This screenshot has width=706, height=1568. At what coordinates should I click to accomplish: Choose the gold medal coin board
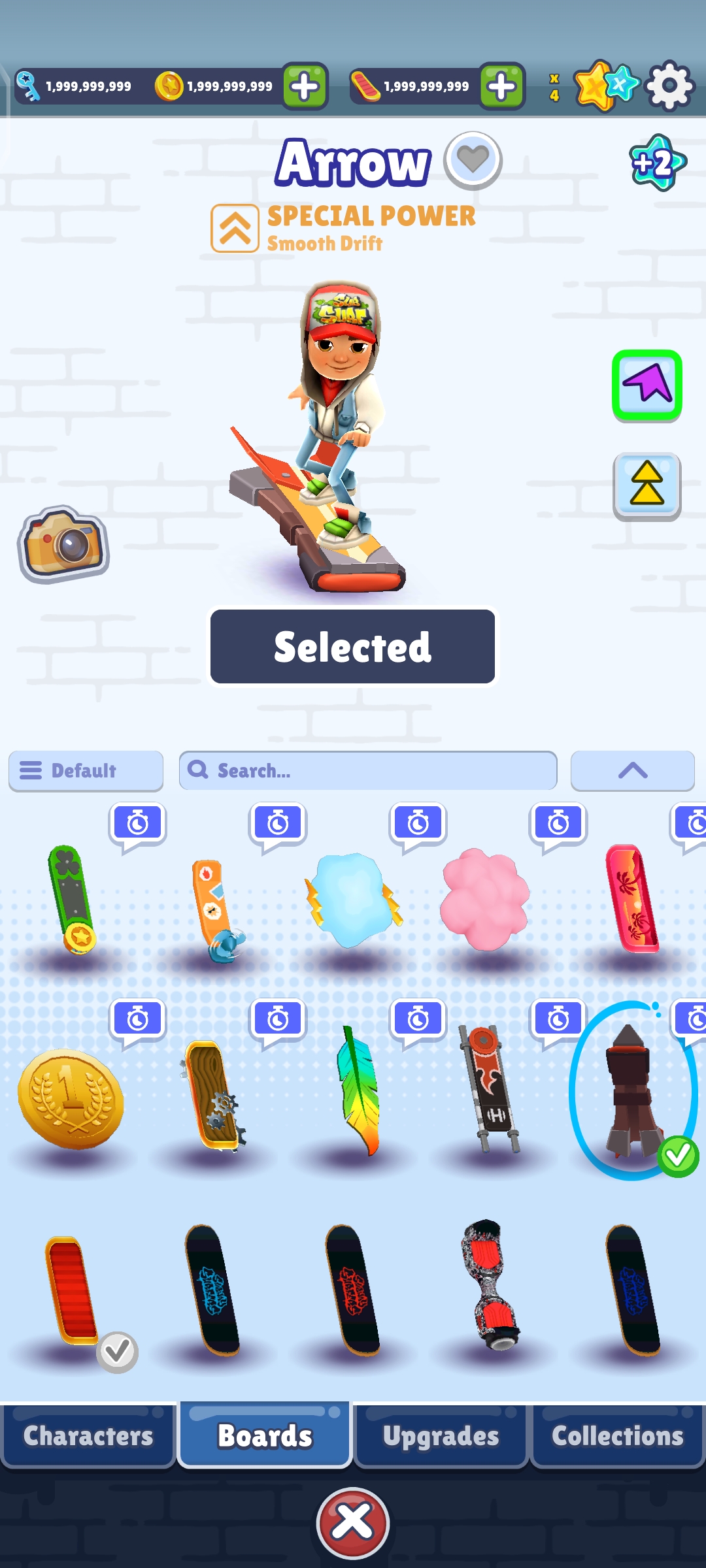coord(71,1099)
